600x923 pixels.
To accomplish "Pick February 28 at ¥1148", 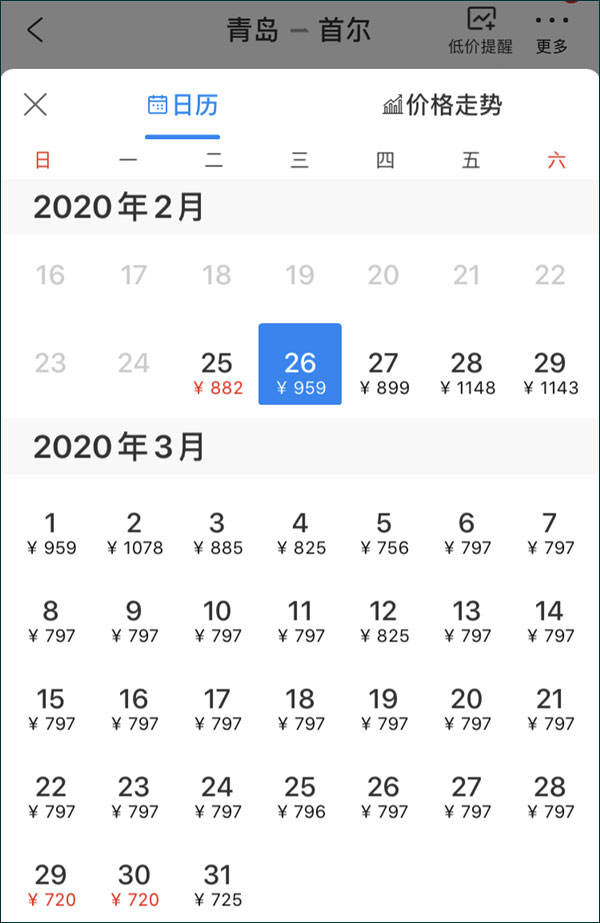I will point(467,372).
